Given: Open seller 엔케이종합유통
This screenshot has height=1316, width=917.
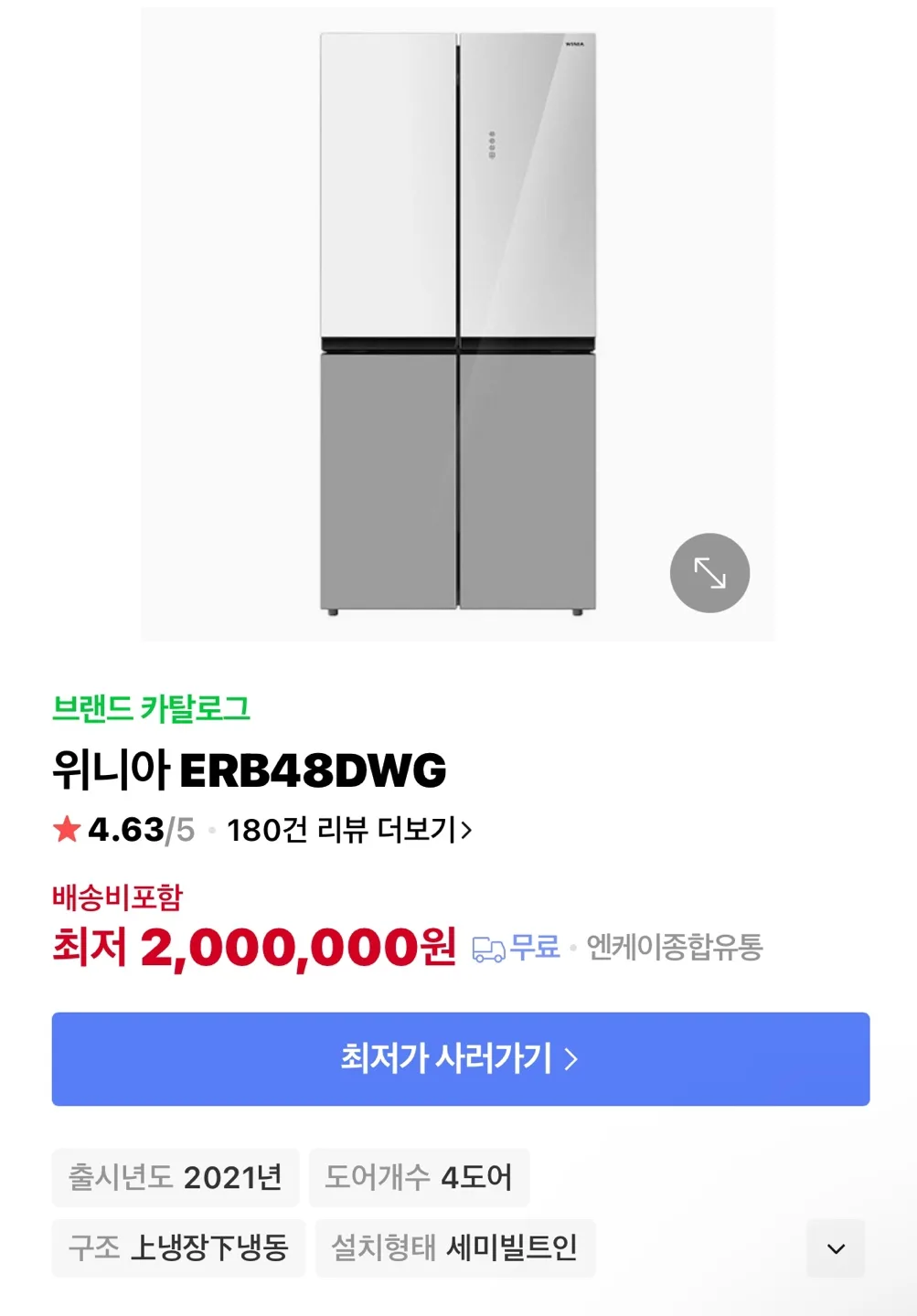Looking at the screenshot, I should click(674, 947).
